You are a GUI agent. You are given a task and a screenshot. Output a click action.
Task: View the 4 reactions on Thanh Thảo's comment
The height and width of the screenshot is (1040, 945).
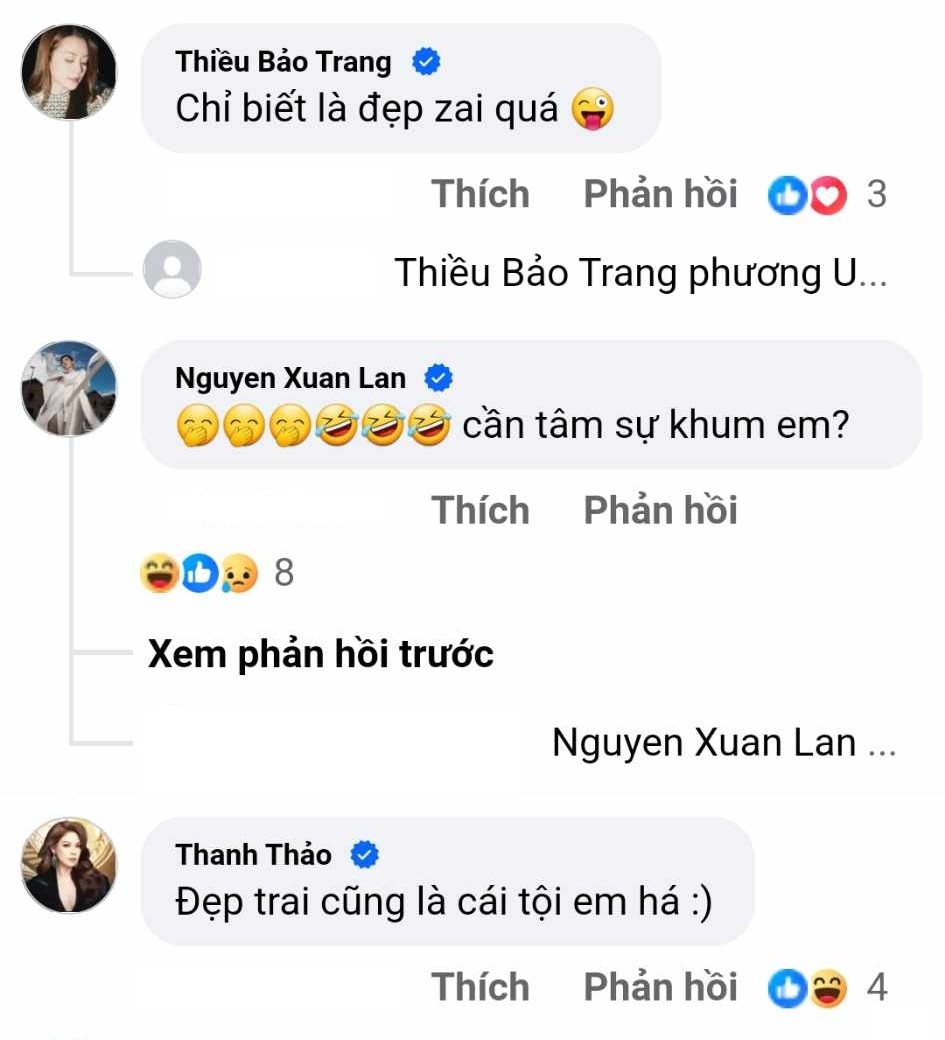pyautogui.click(x=826, y=988)
